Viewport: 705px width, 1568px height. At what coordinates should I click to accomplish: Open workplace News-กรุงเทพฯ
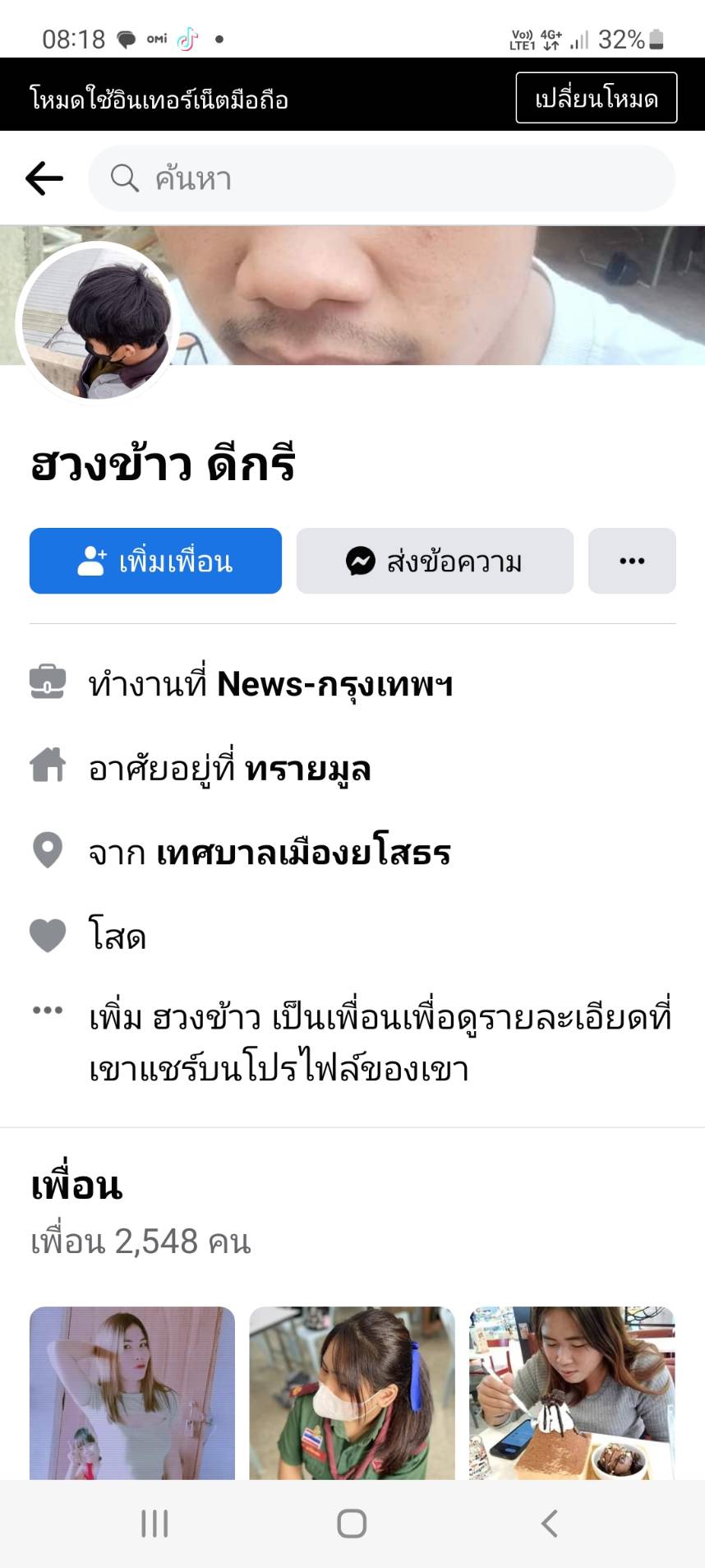coord(334,684)
